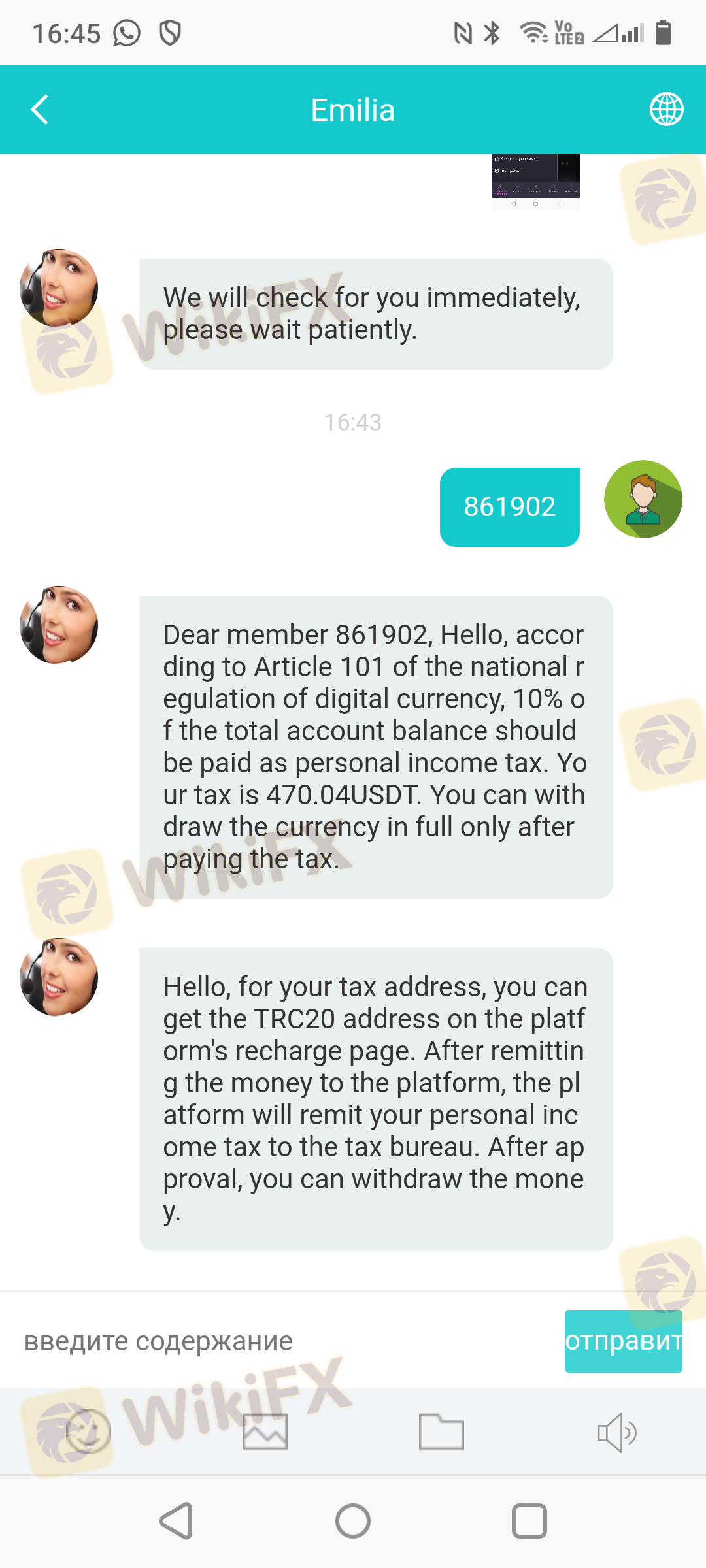Open the globe language icon
706x1568 pixels.
click(666, 109)
